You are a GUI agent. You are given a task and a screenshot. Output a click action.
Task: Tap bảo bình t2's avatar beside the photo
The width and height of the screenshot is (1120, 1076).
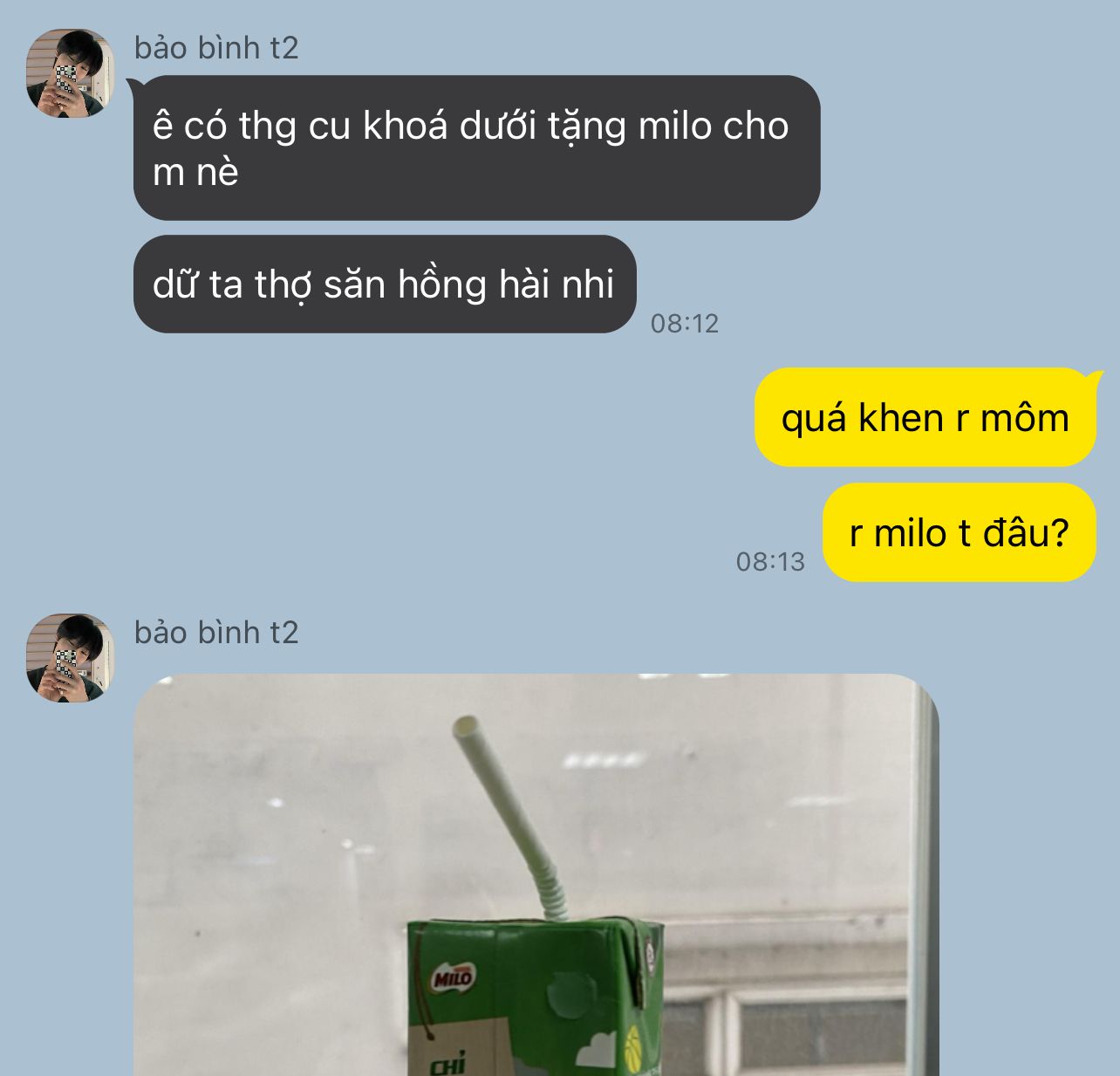pos(71,658)
